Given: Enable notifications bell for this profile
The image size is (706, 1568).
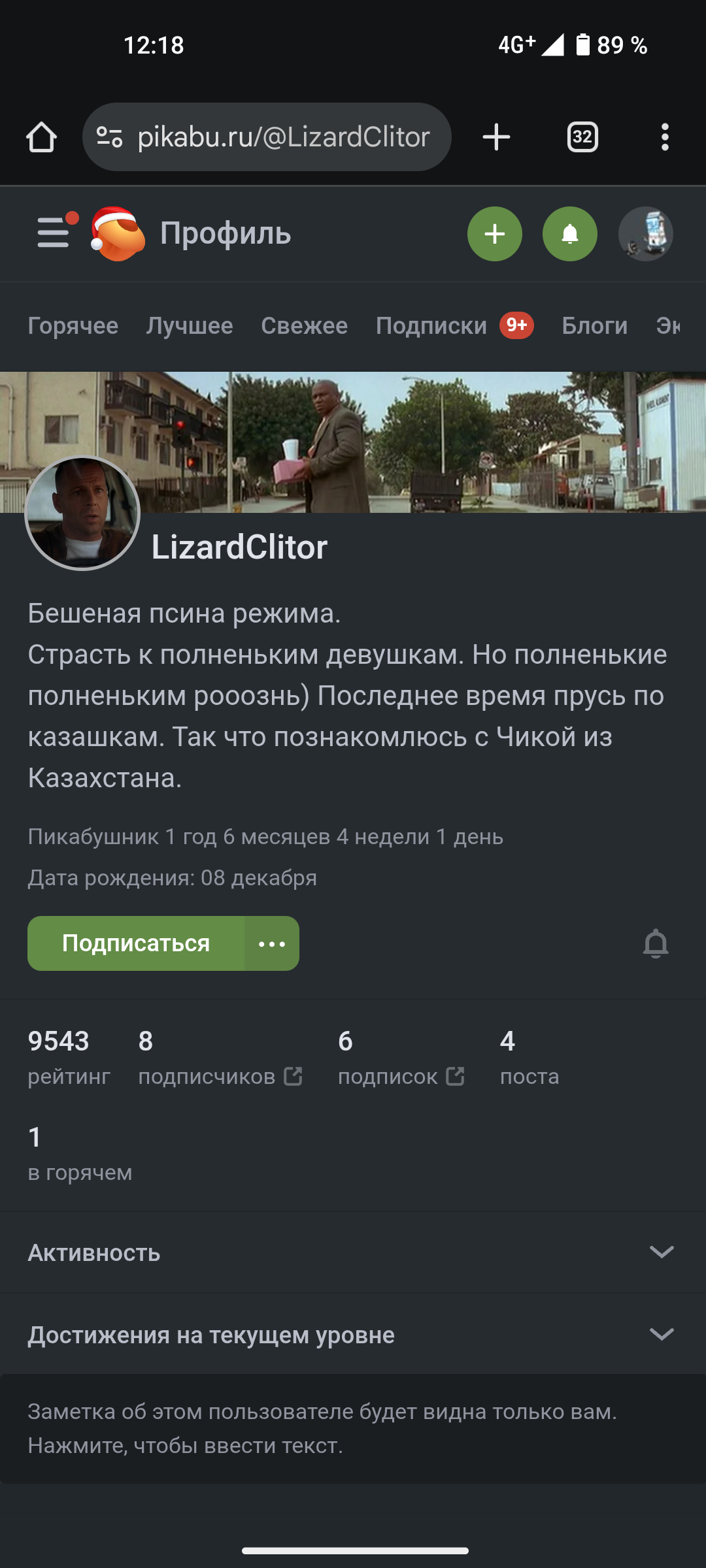Looking at the screenshot, I should pyautogui.click(x=655, y=943).
